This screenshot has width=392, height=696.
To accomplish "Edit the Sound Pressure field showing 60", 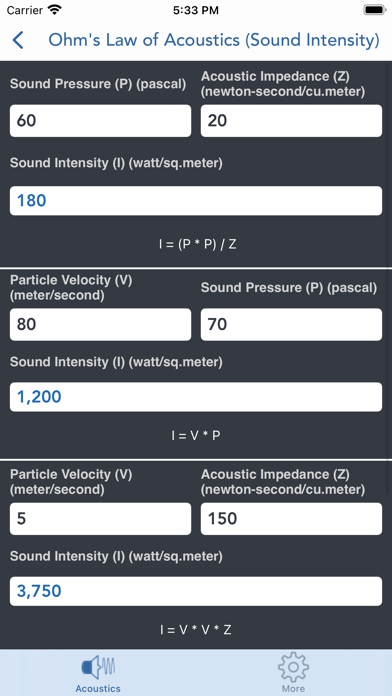I will 100,121.
